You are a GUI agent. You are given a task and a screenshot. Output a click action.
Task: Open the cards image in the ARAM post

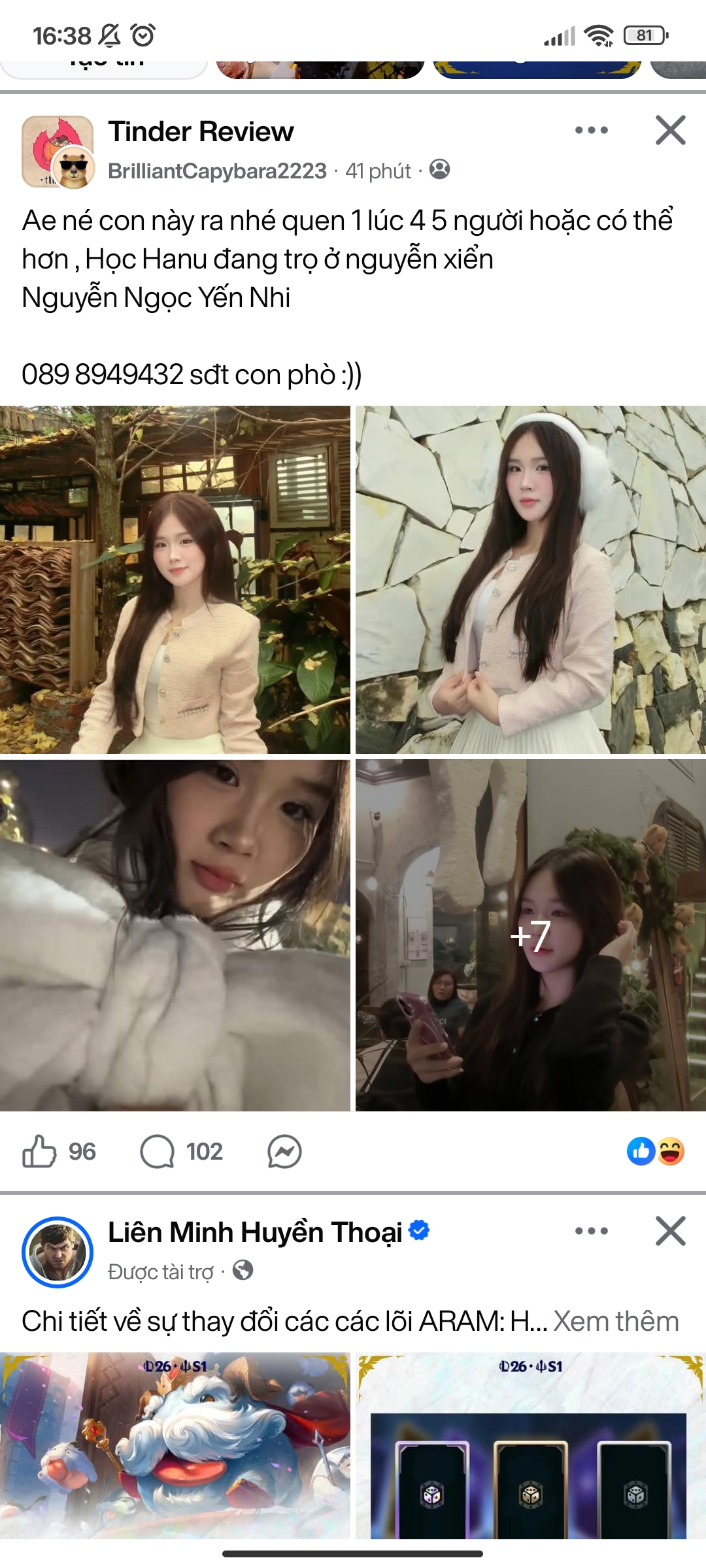(x=530, y=1444)
